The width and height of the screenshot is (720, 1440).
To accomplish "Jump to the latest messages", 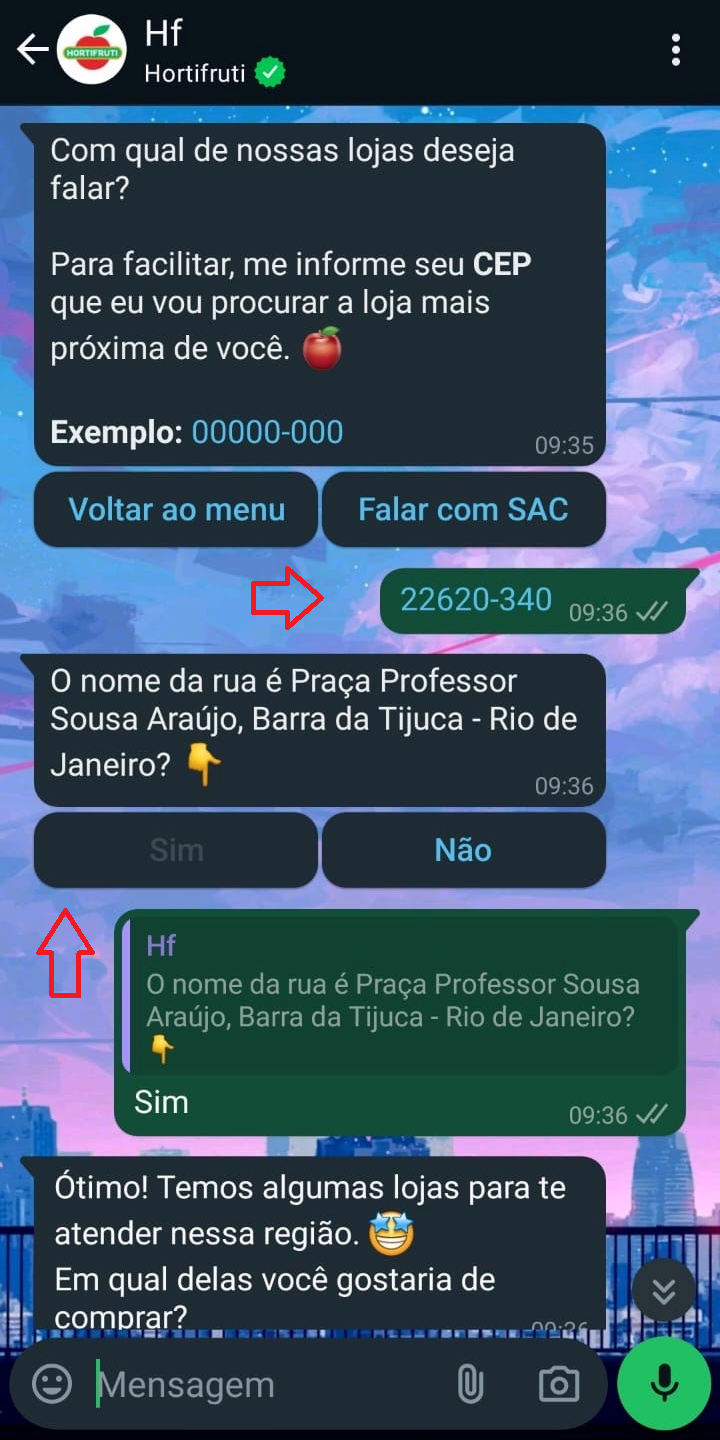I will 664,1291.
